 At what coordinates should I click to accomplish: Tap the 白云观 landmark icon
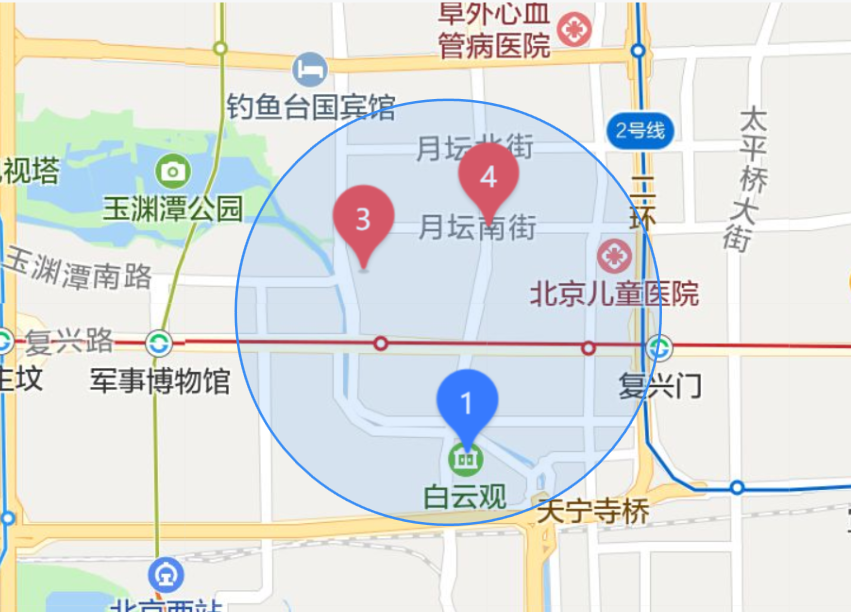pos(466,459)
